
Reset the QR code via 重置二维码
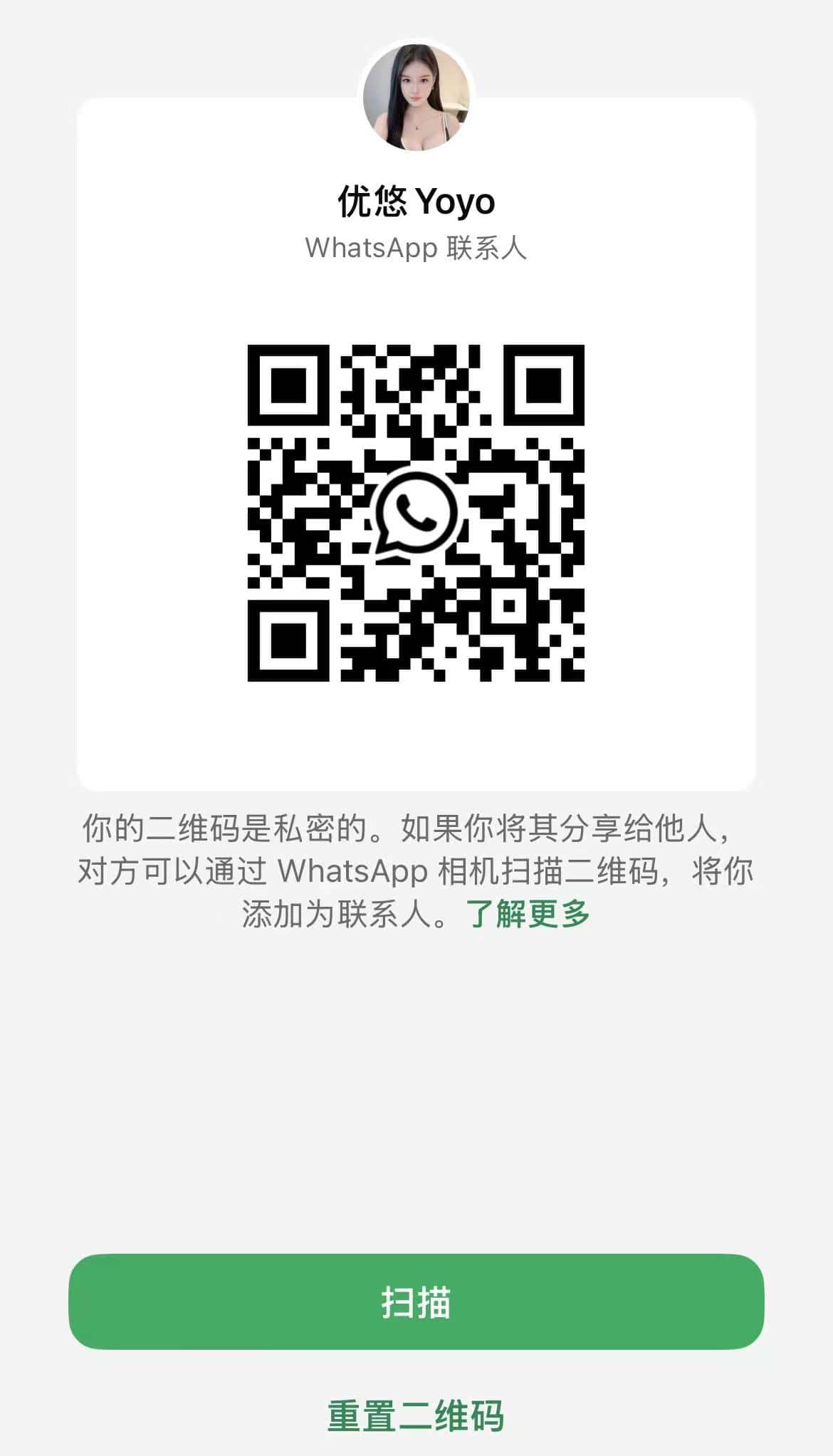416,1415
